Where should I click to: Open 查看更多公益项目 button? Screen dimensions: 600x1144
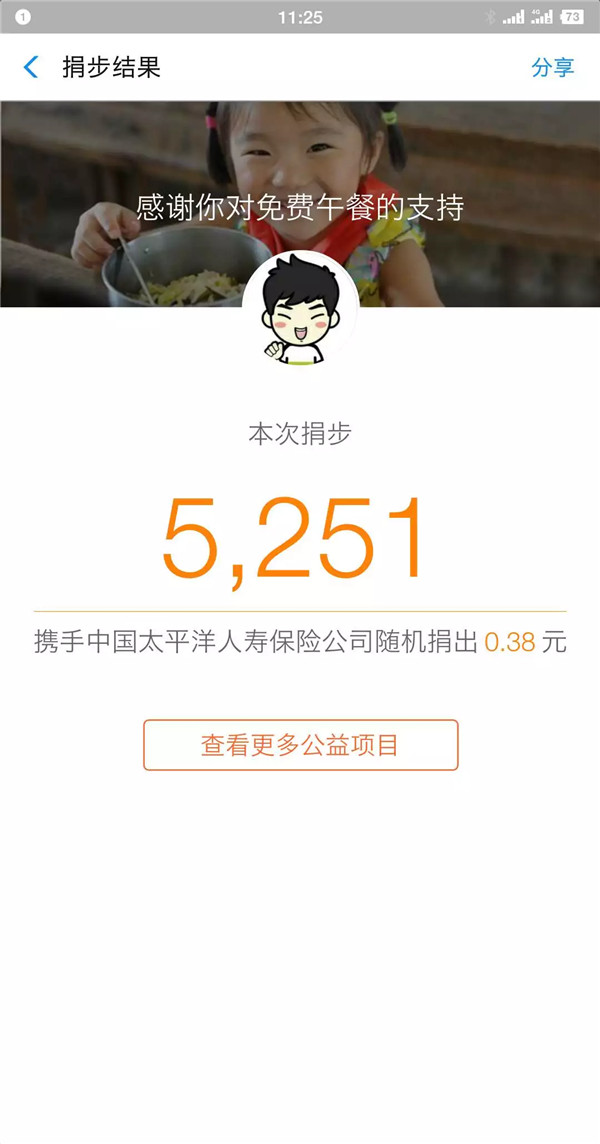point(300,745)
